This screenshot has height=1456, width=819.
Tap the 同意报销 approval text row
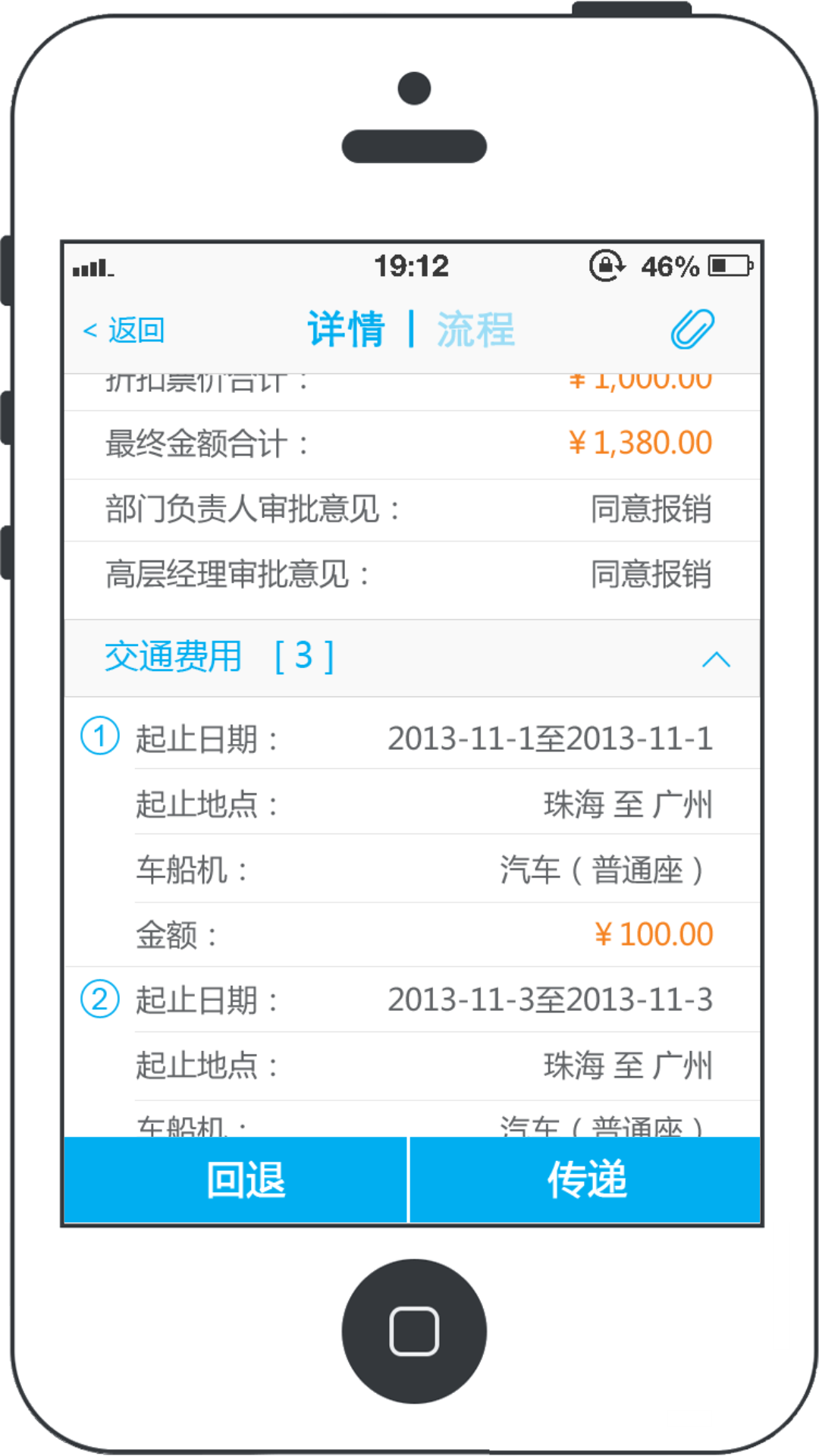click(x=652, y=510)
